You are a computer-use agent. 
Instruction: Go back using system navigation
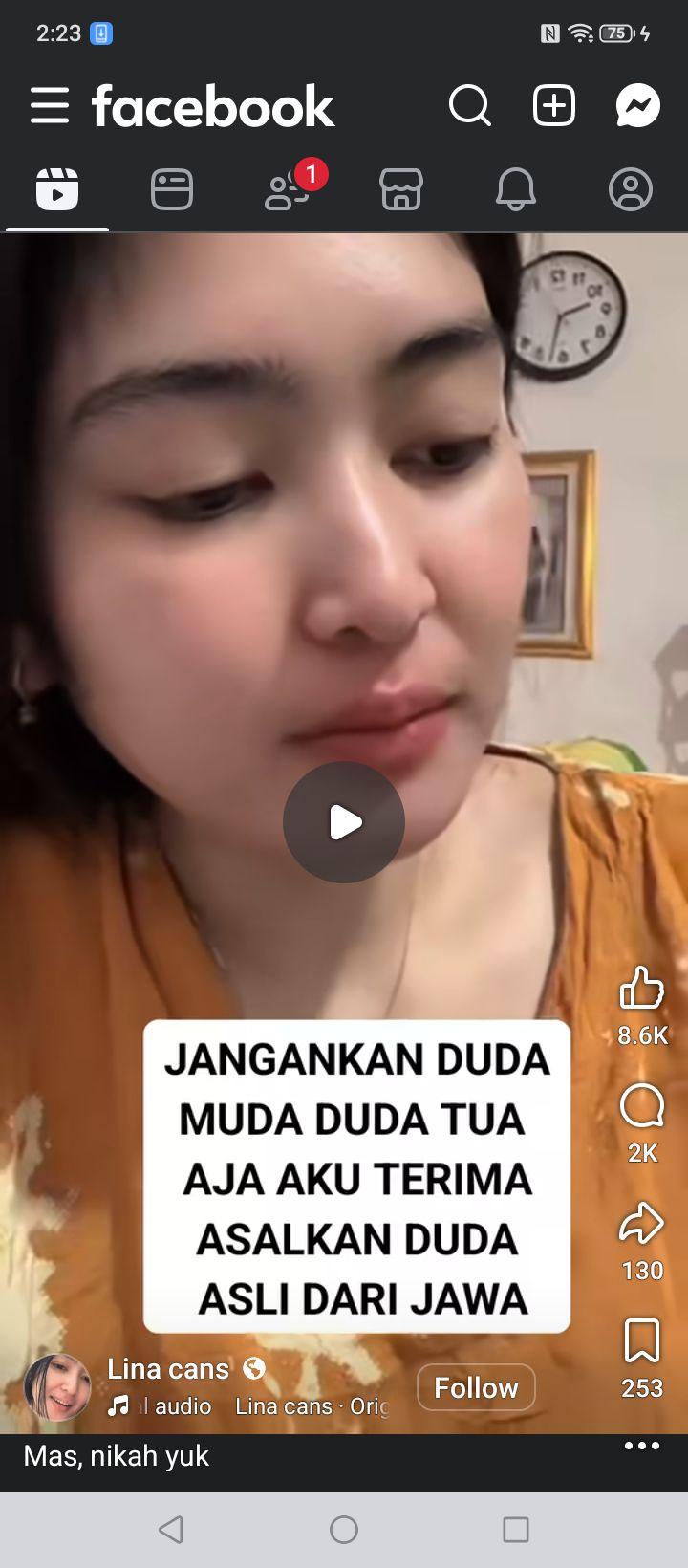[x=171, y=1530]
